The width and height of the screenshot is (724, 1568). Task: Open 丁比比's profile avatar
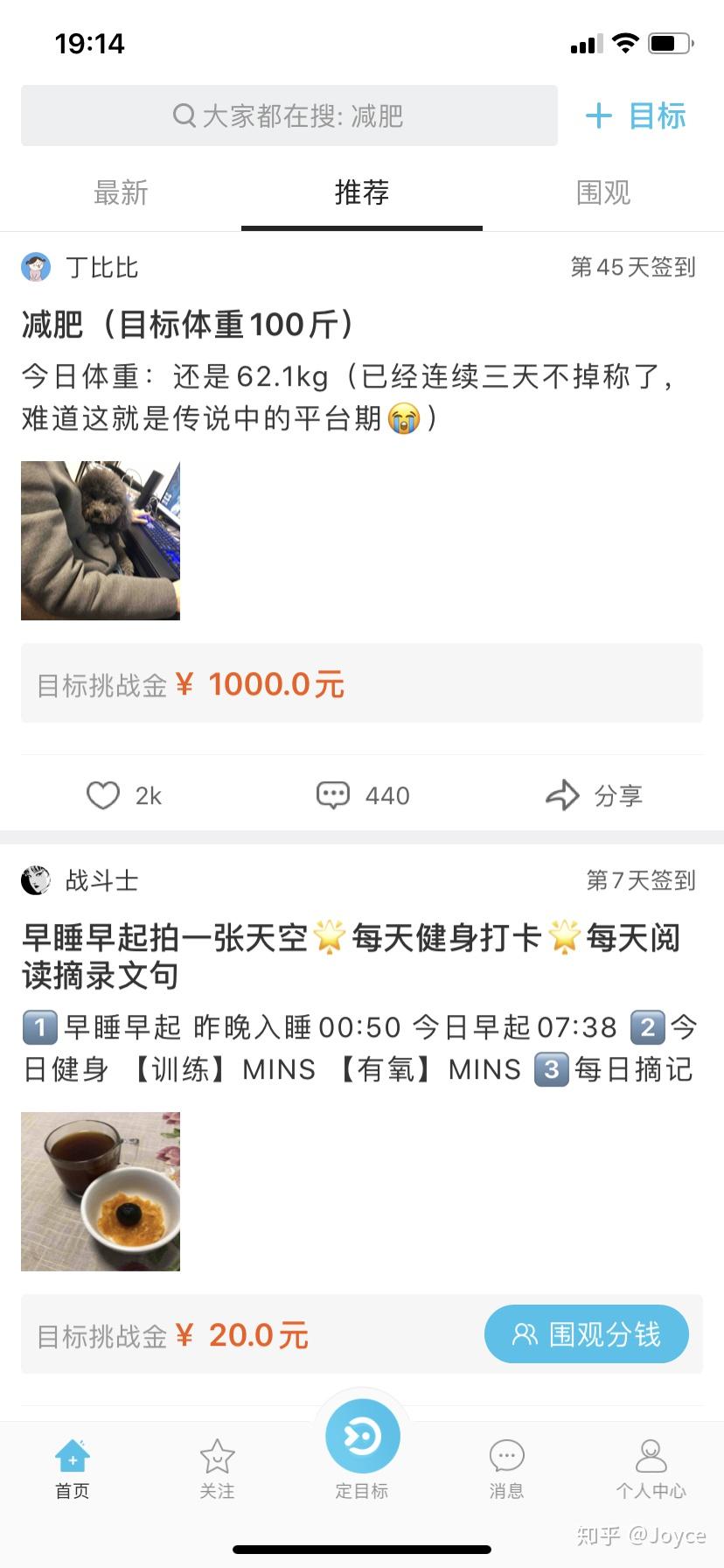[x=36, y=267]
